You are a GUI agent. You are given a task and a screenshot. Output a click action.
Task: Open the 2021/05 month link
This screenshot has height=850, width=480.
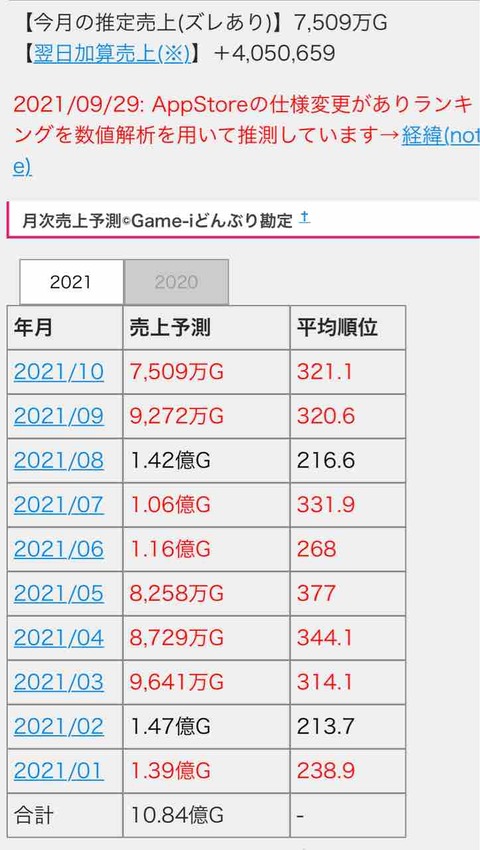59,594
